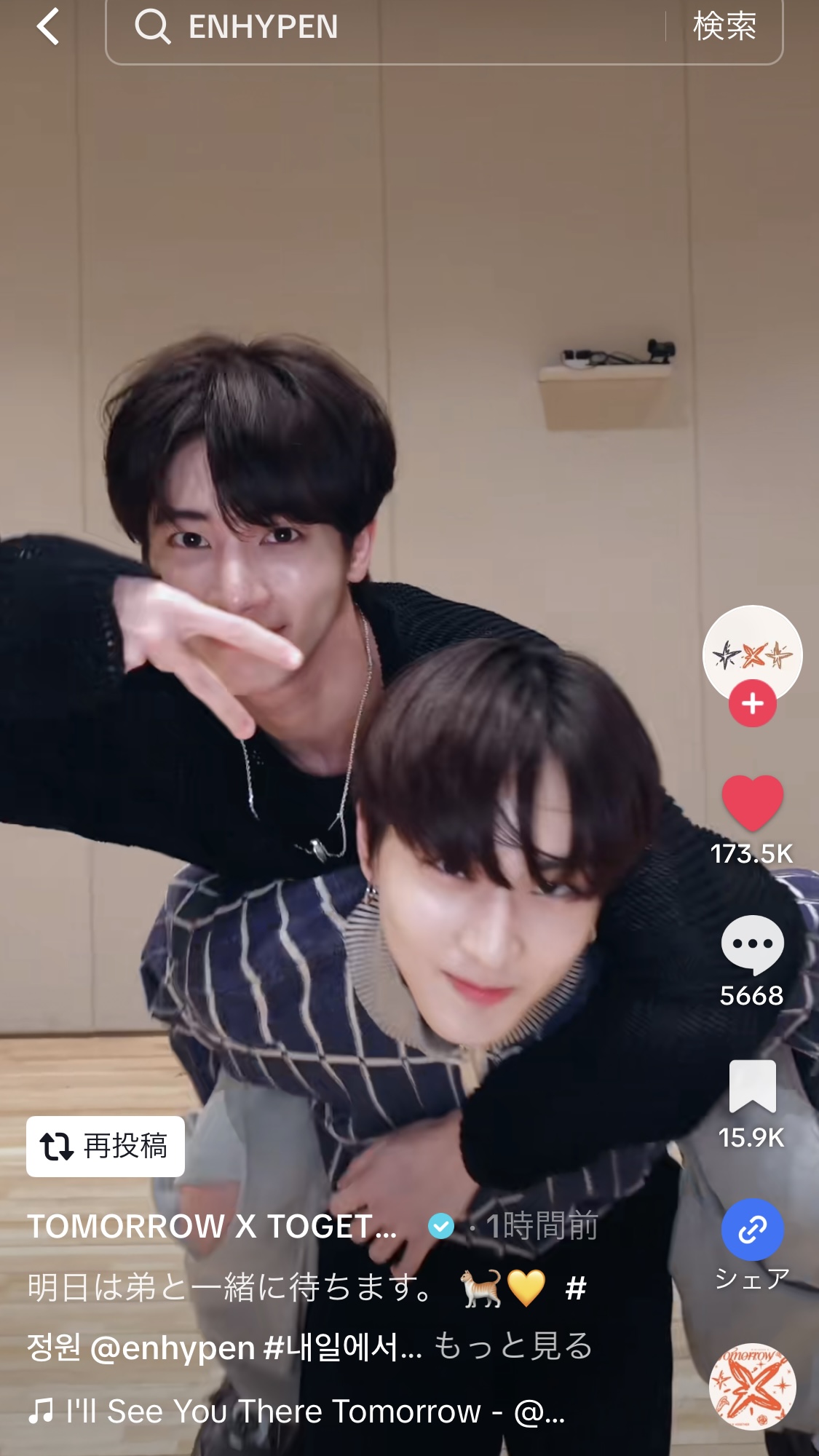Open the comments on this video
This screenshot has width=819, height=1456.
coord(752,944)
